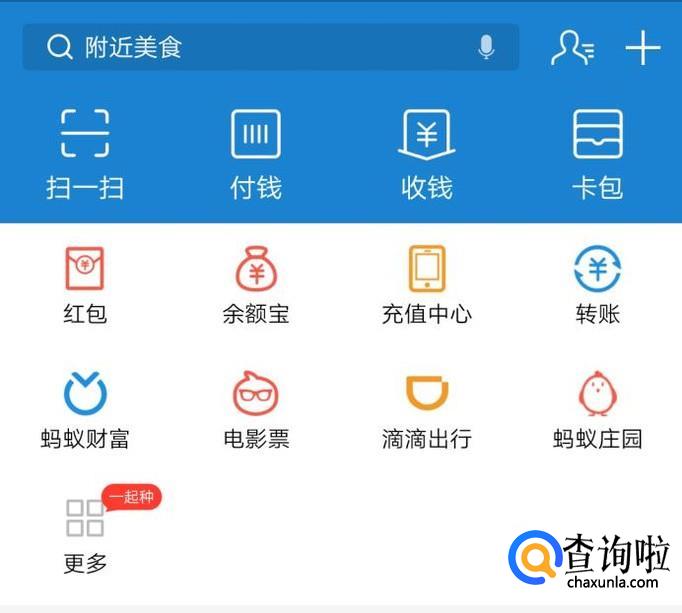682x613 pixels.
Task: Launch 滴滴出行
Action: pyautogui.click(x=427, y=410)
